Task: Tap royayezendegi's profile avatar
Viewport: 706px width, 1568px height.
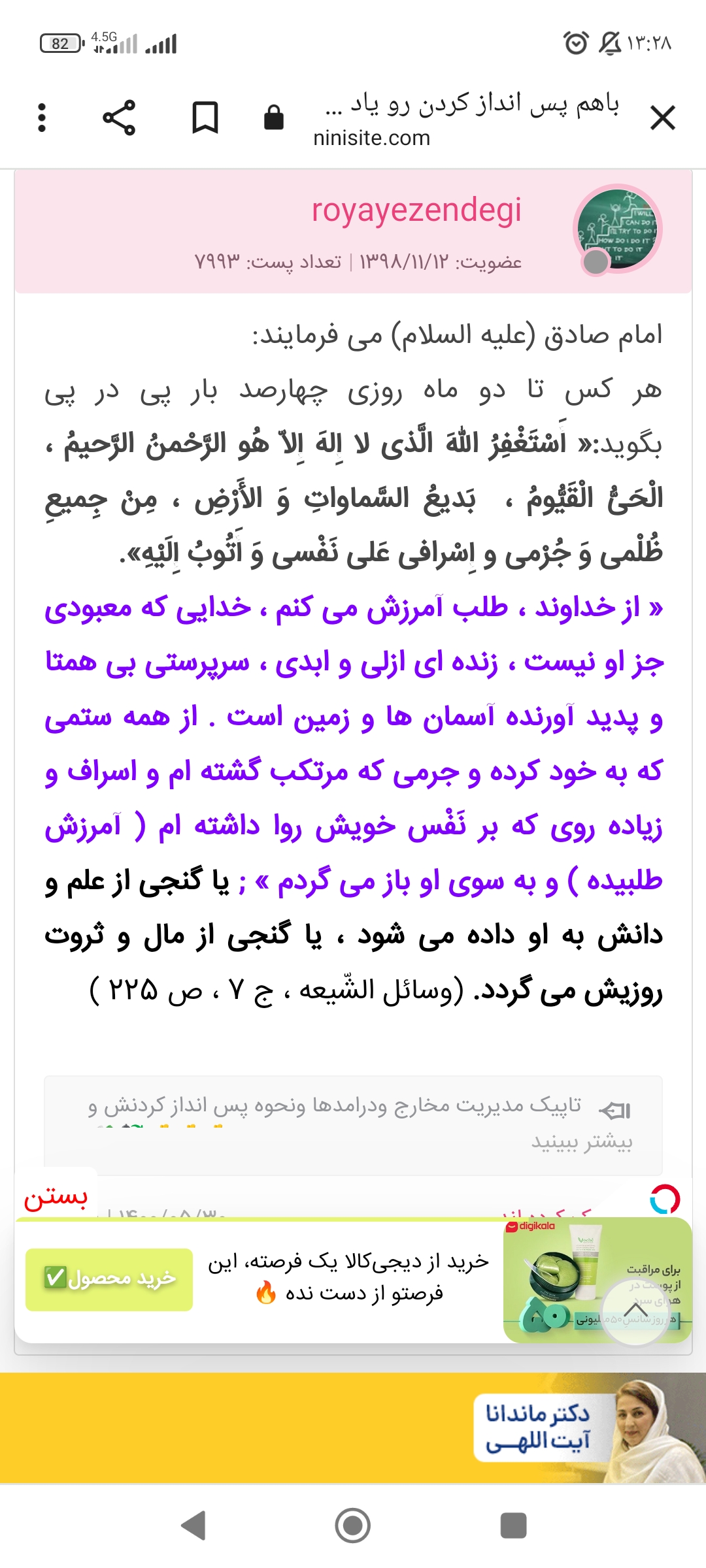Action: 617,229
